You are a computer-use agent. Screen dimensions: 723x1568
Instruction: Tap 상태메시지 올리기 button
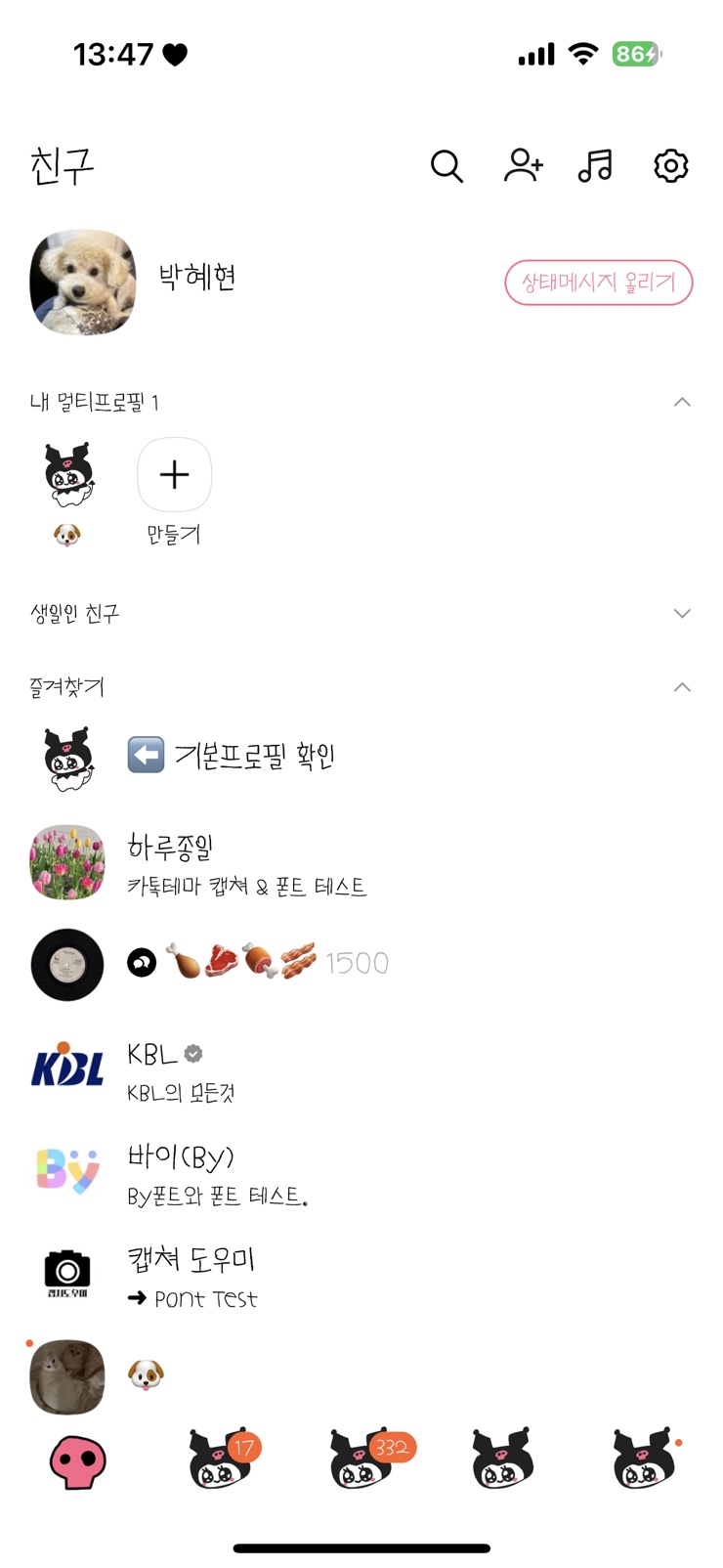(x=598, y=283)
